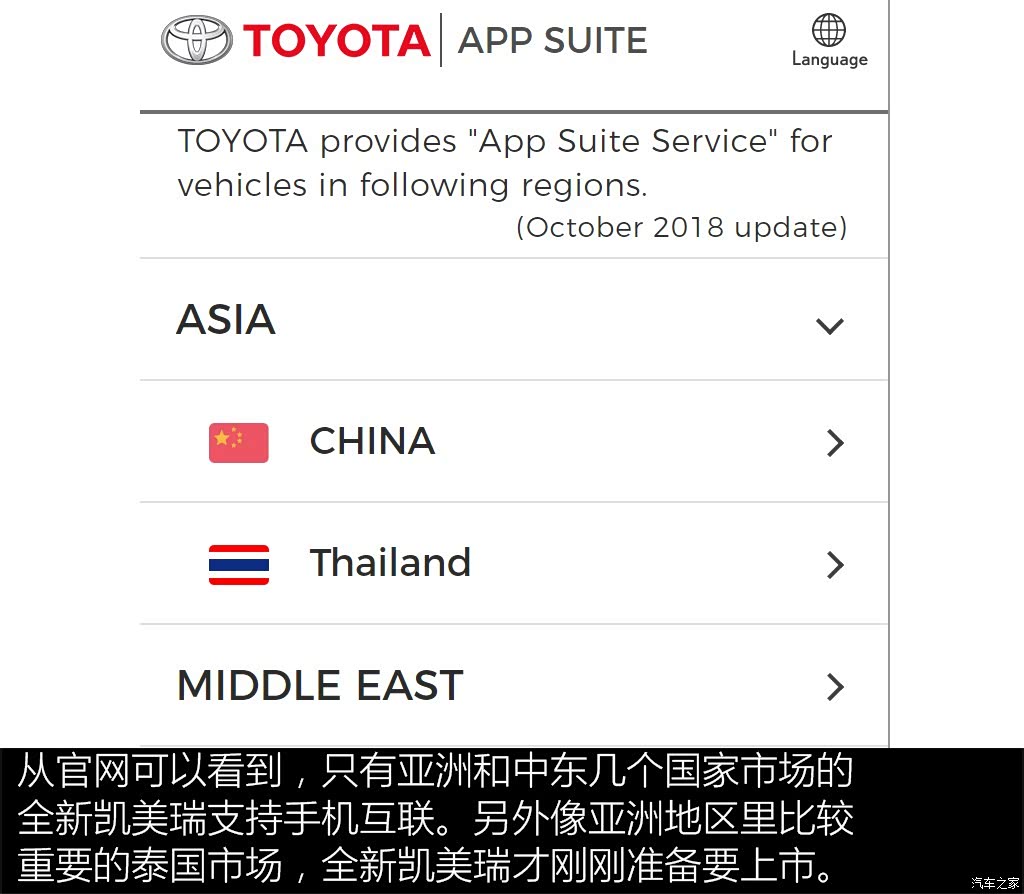Collapse the ASIA region section
Viewport: 1024px width, 894px height.
point(830,325)
